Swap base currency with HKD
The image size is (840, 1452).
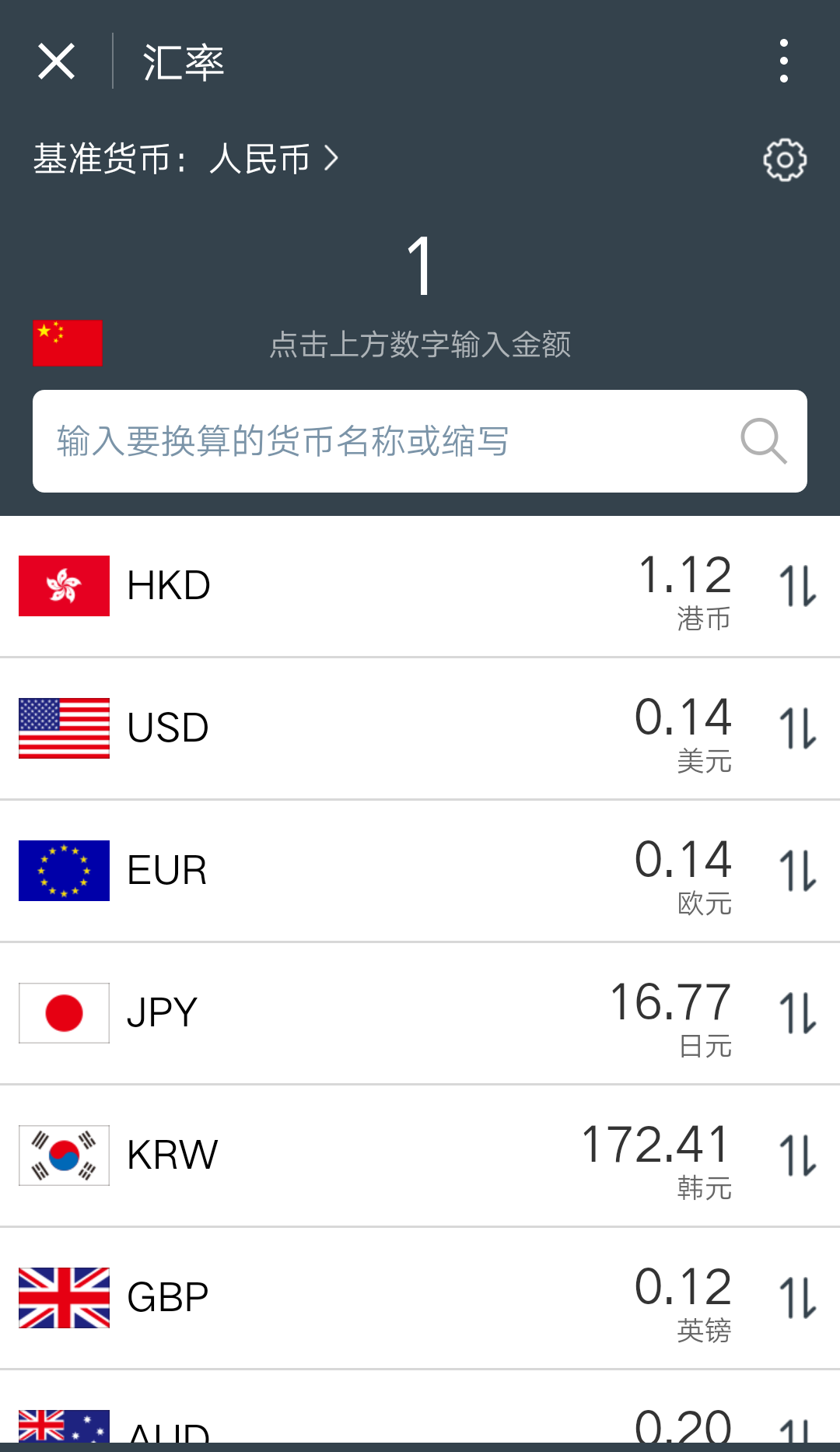[798, 586]
